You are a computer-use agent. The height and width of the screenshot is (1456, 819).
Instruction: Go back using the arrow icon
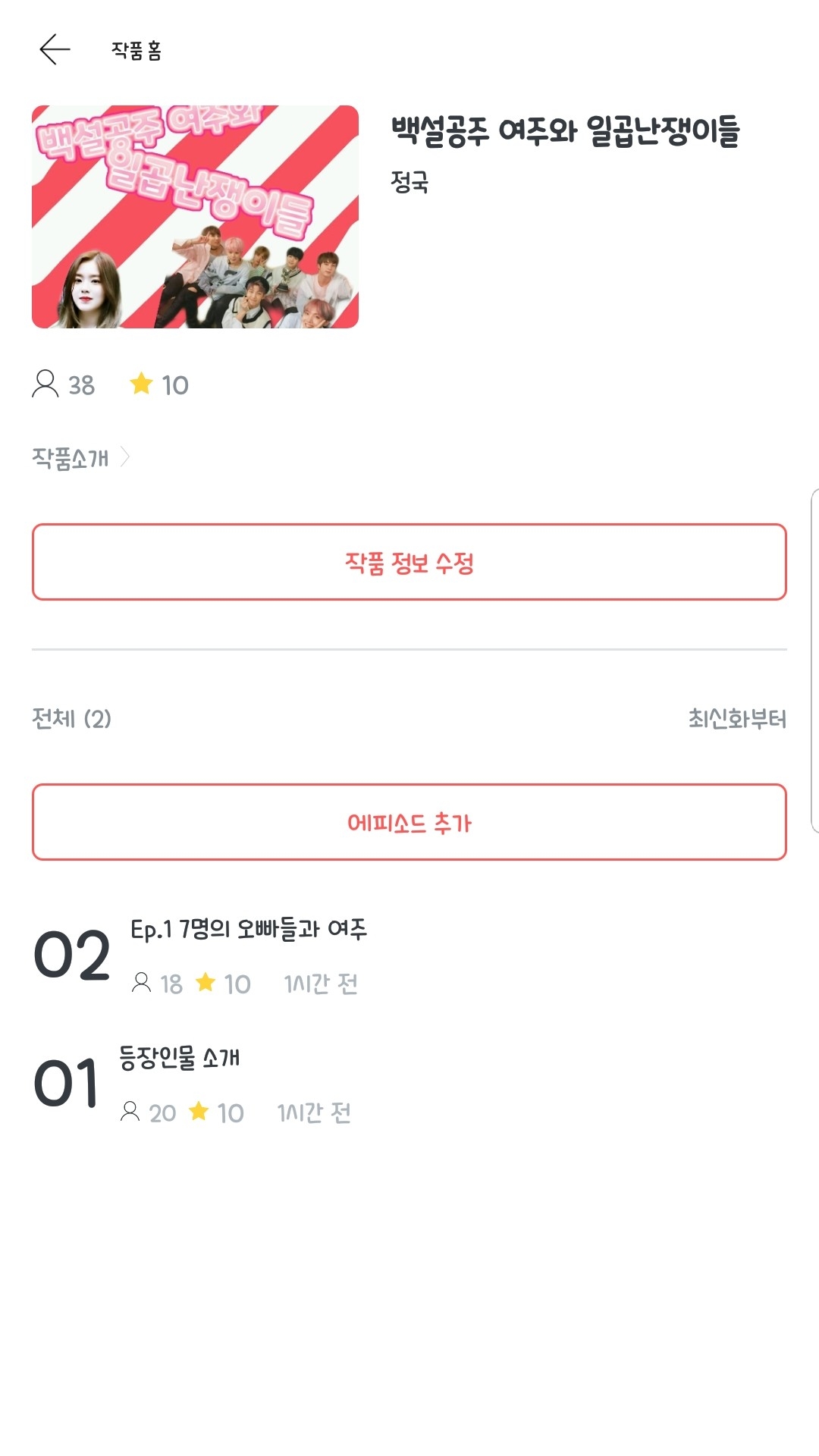click(x=55, y=50)
